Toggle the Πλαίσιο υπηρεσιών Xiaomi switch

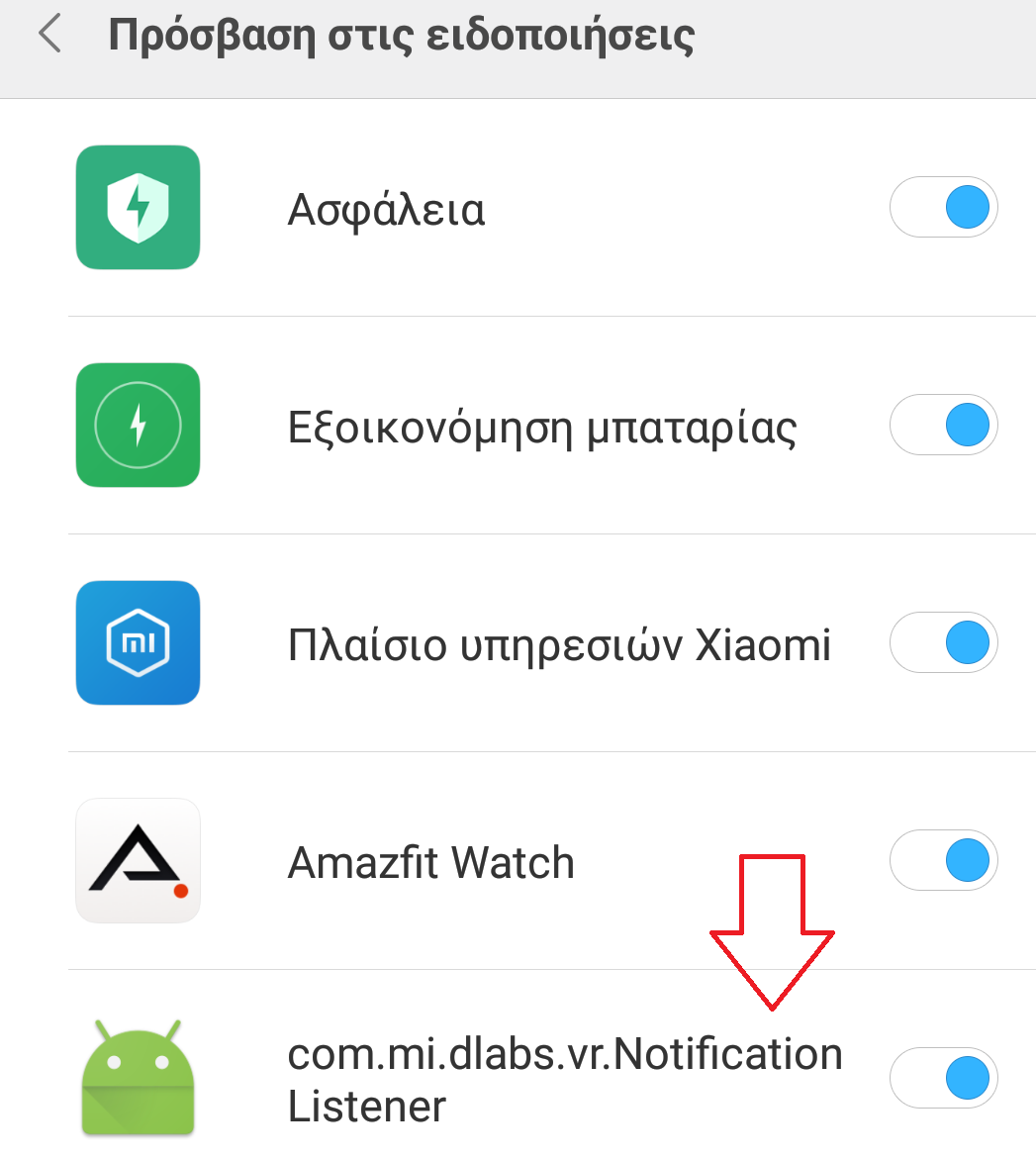coord(943,643)
